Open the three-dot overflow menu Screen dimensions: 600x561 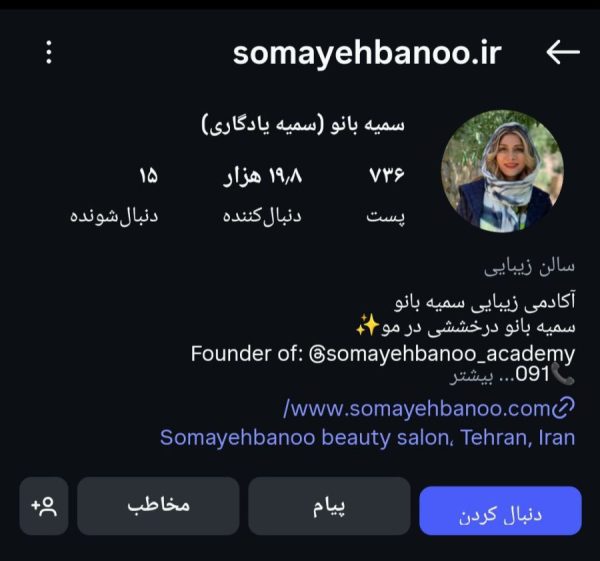click(x=50, y=52)
